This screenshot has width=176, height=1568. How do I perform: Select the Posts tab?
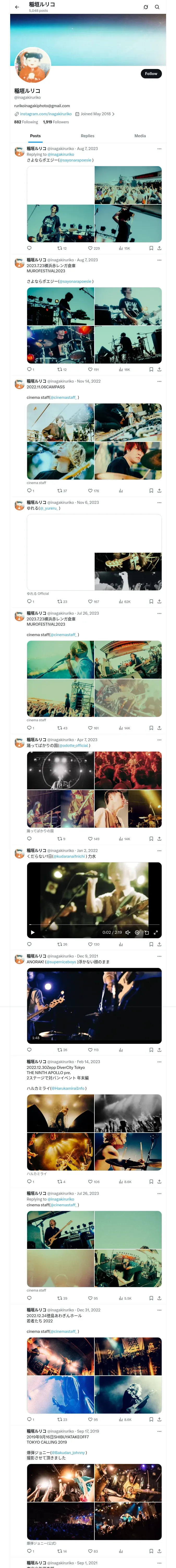36,136
